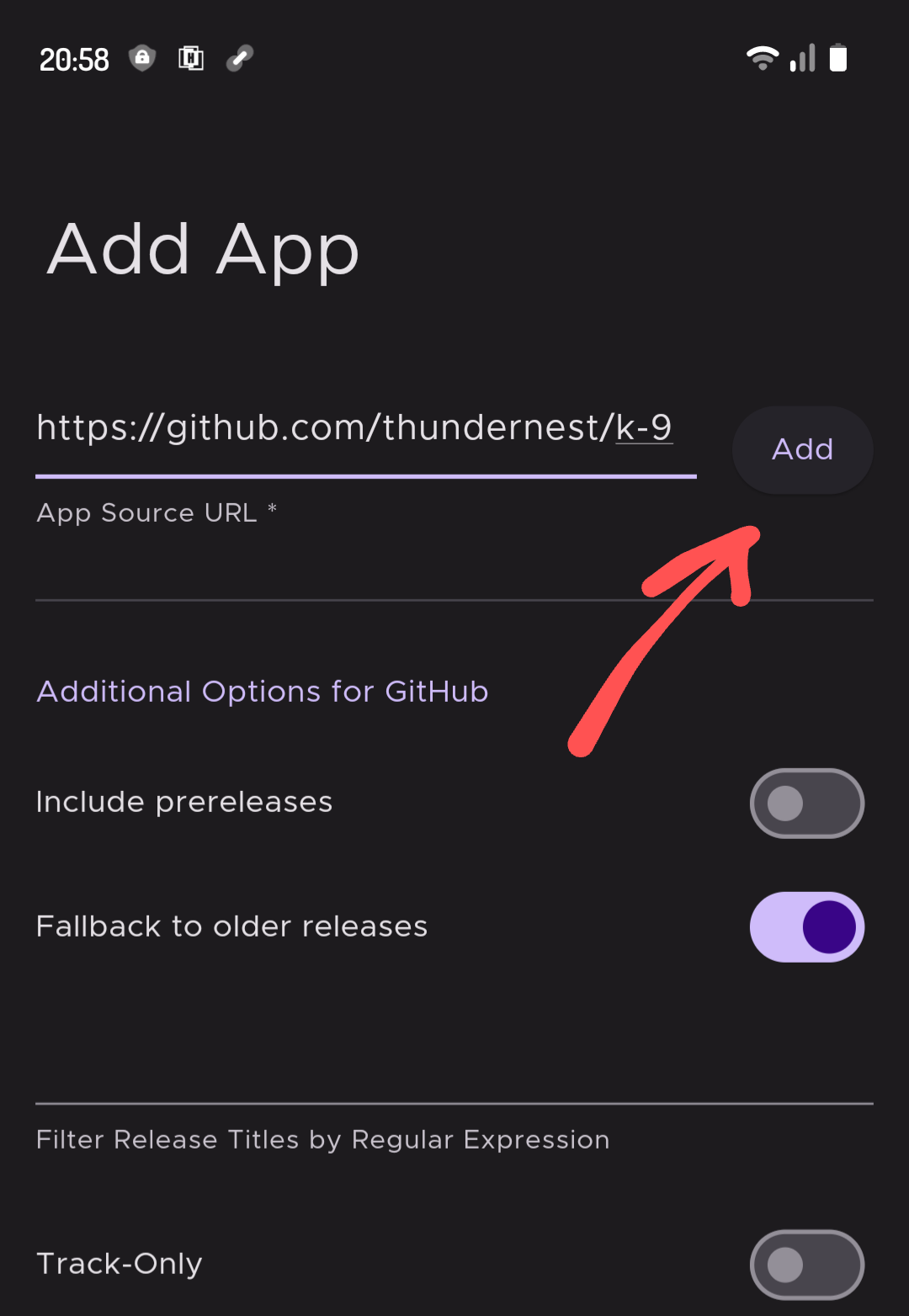The width and height of the screenshot is (909, 1316).
Task: Tap the battery icon in the status bar
Action: click(x=838, y=57)
